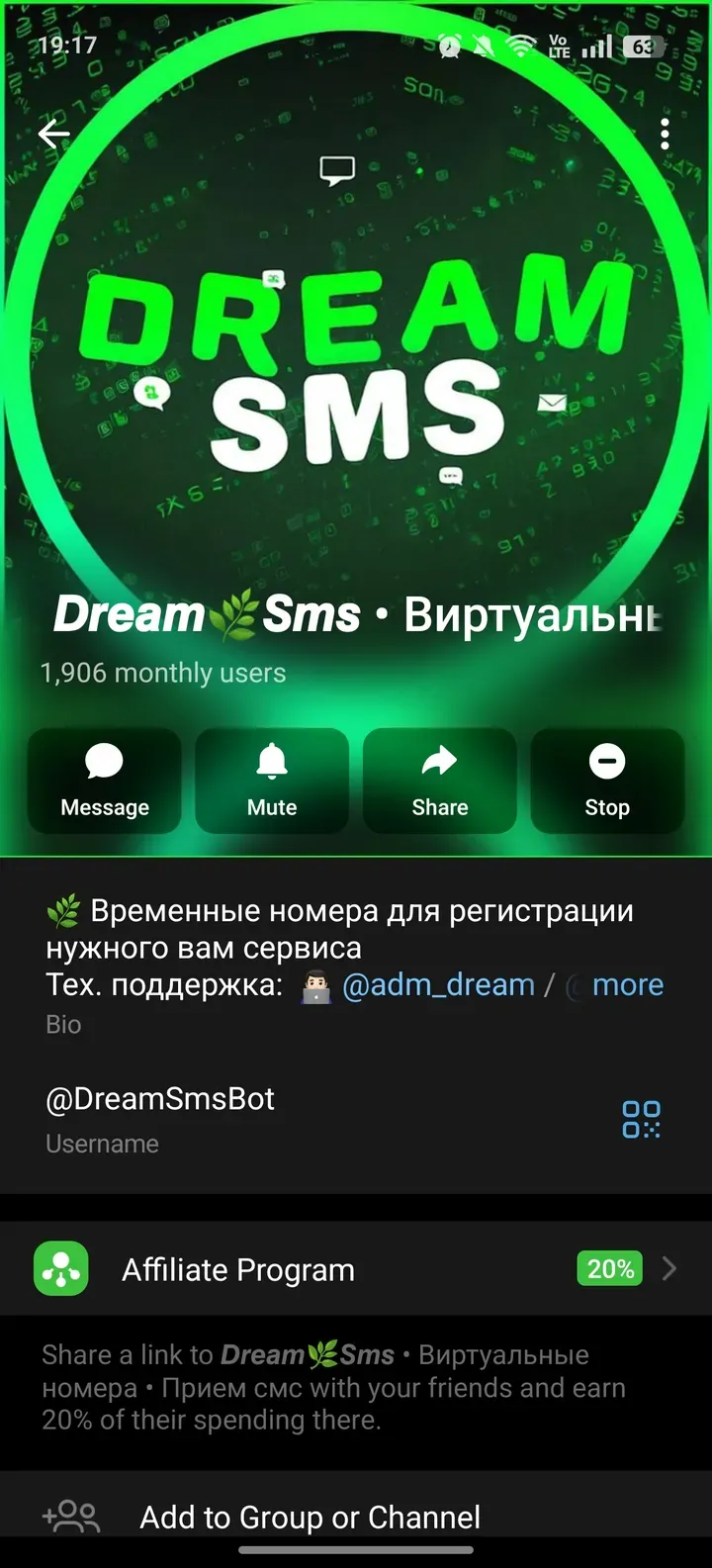Open the @adm_dream support profile
The width and height of the screenshot is (712, 1568).
click(x=440, y=984)
